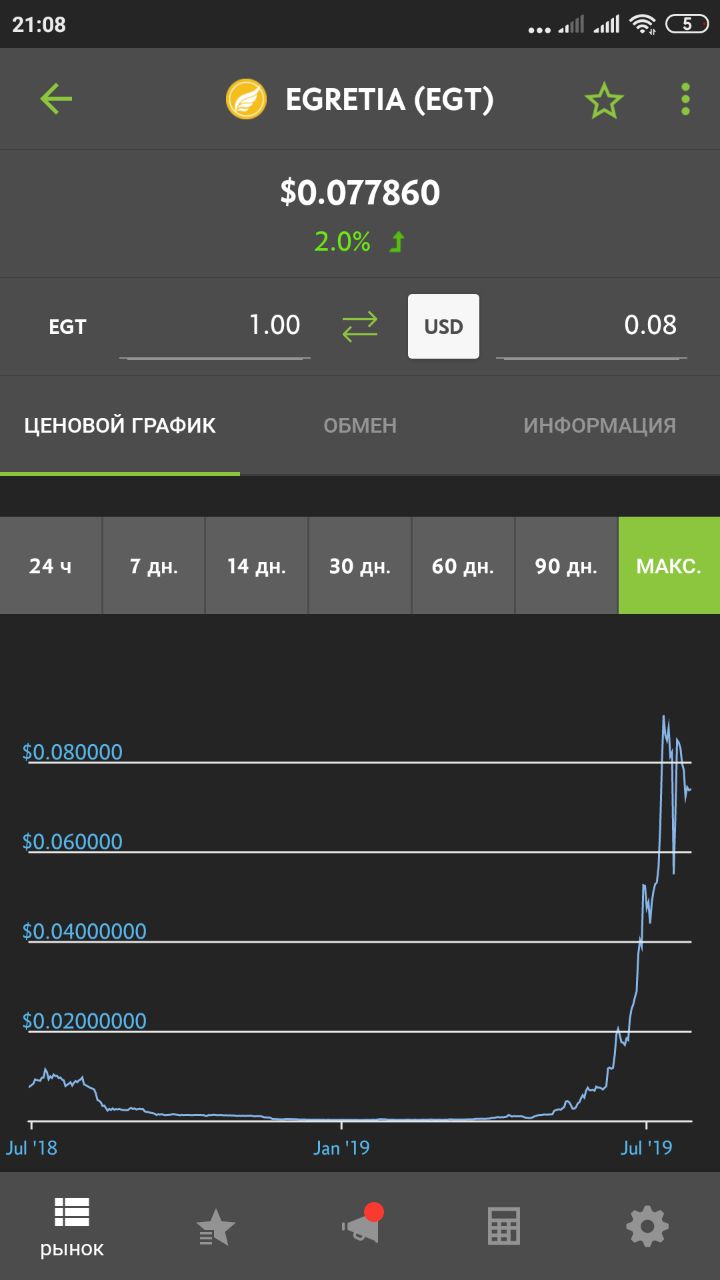Select the 7 дн. chart range
The image size is (720, 1280).
(x=154, y=566)
